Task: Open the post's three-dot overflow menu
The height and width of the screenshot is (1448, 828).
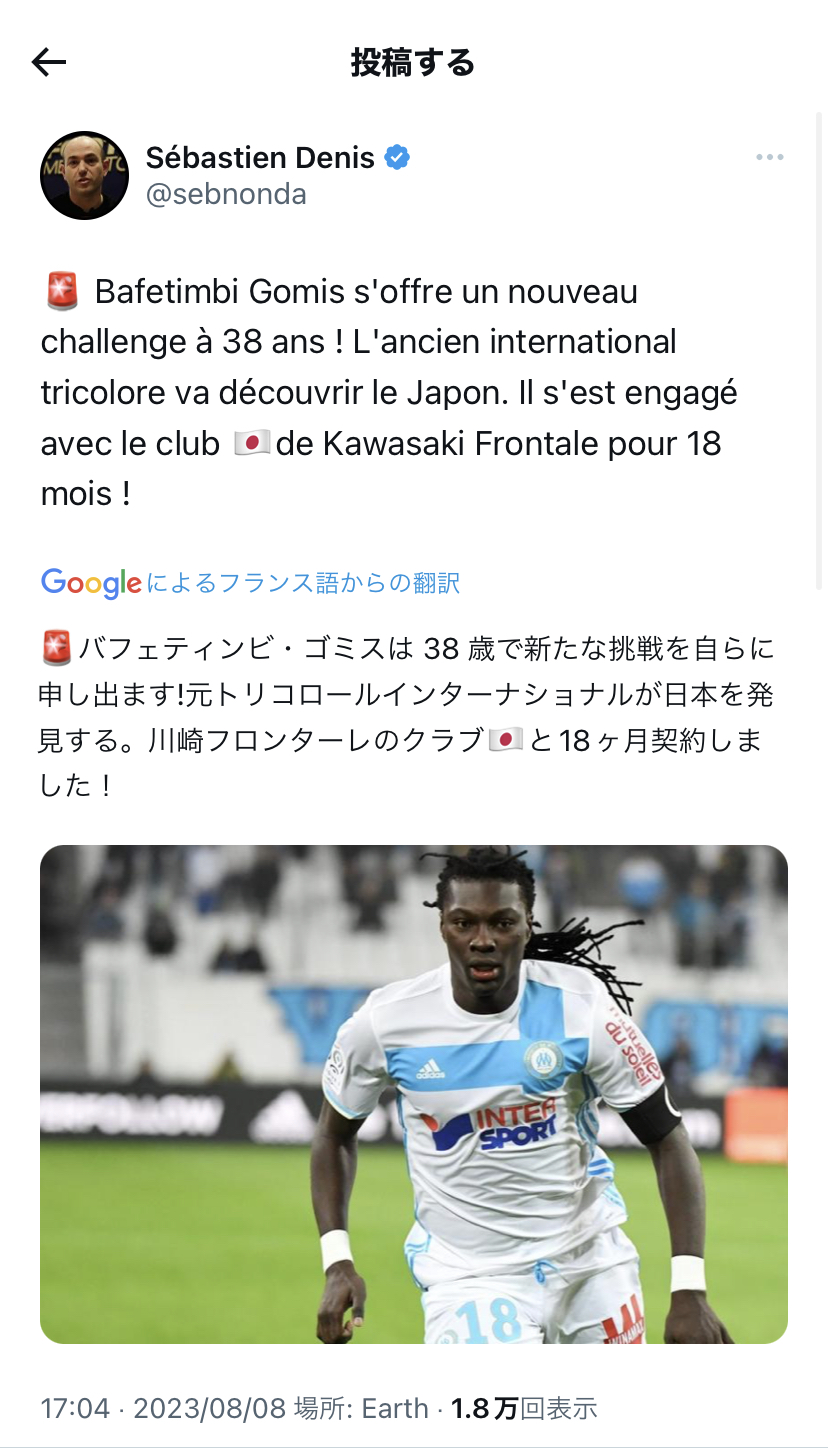Action: click(769, 157)
